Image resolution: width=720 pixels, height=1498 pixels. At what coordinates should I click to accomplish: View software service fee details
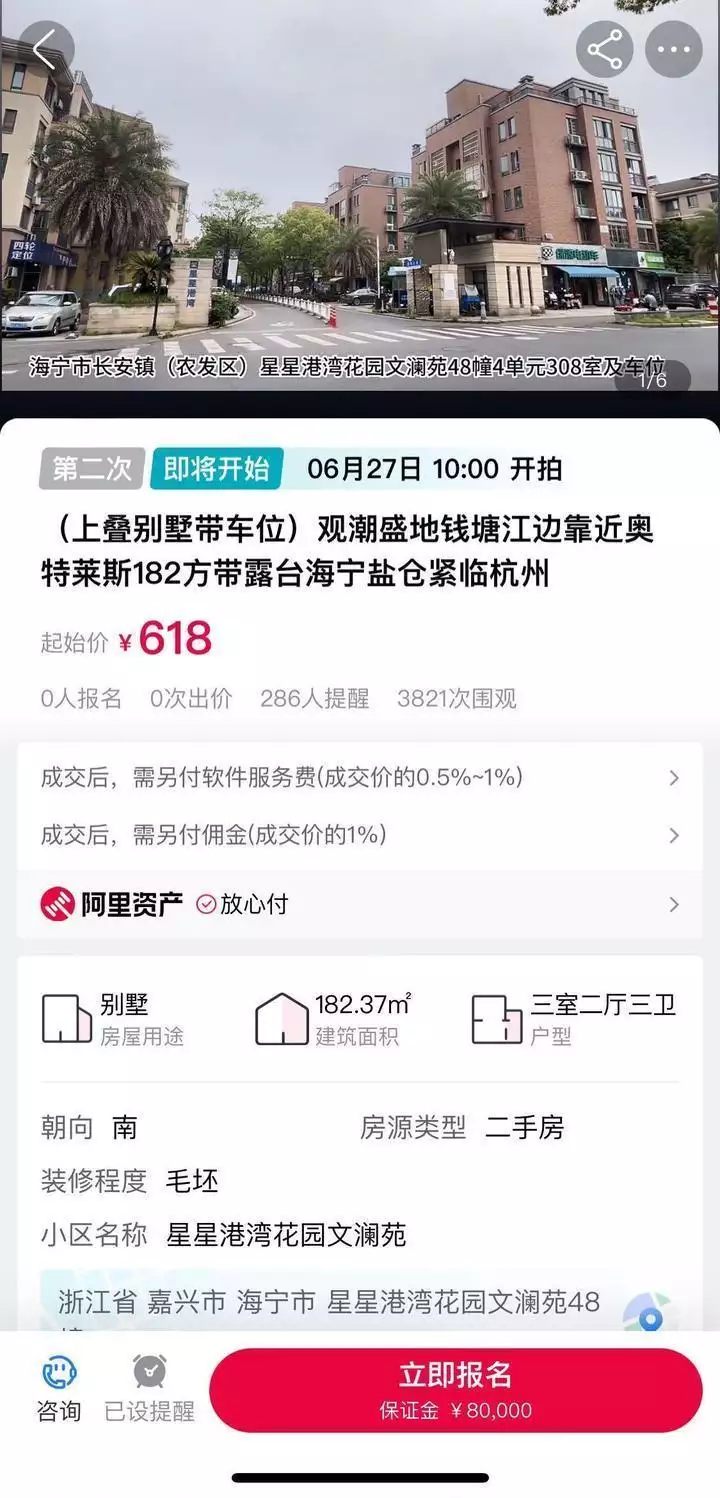click(360, 777)
